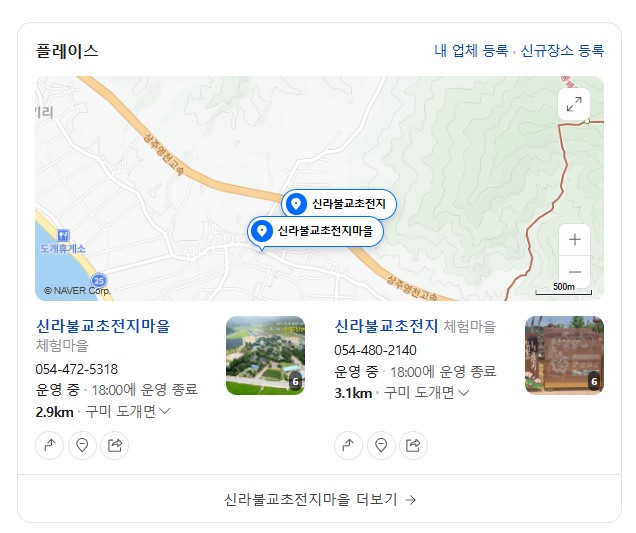The height and width of the screenshot is (533, 636).
Task: Get directions to 신라불교초전지 054-480-2140
Action: coord(348,446)
